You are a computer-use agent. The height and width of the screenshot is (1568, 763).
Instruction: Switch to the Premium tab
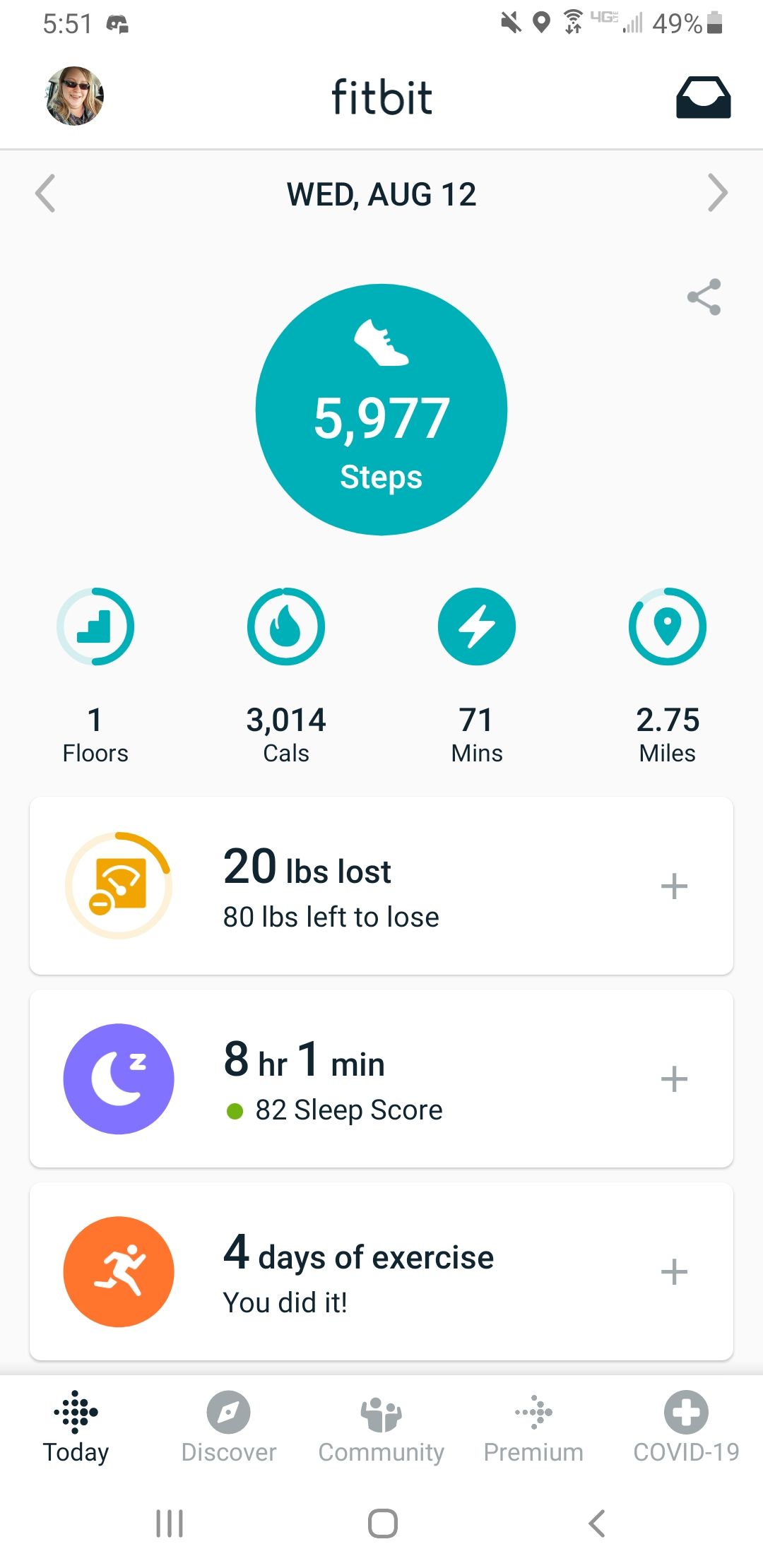pos(533,1427)
